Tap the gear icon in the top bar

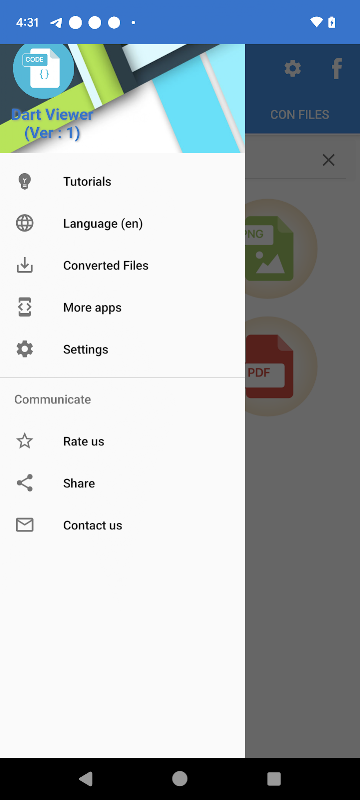tap(293, 68)
